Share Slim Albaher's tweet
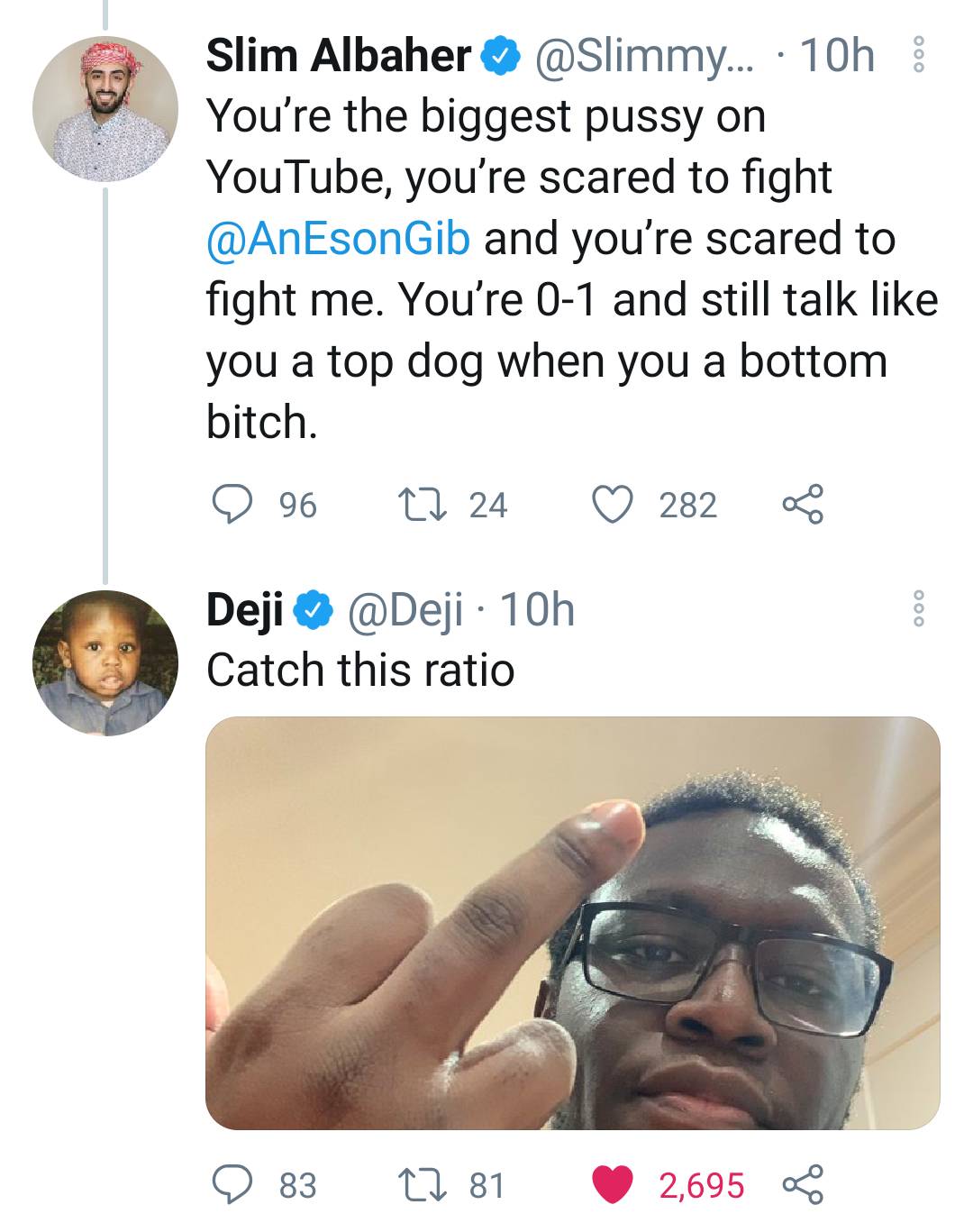The image size is (973, 1232). [x=801, y=505]
